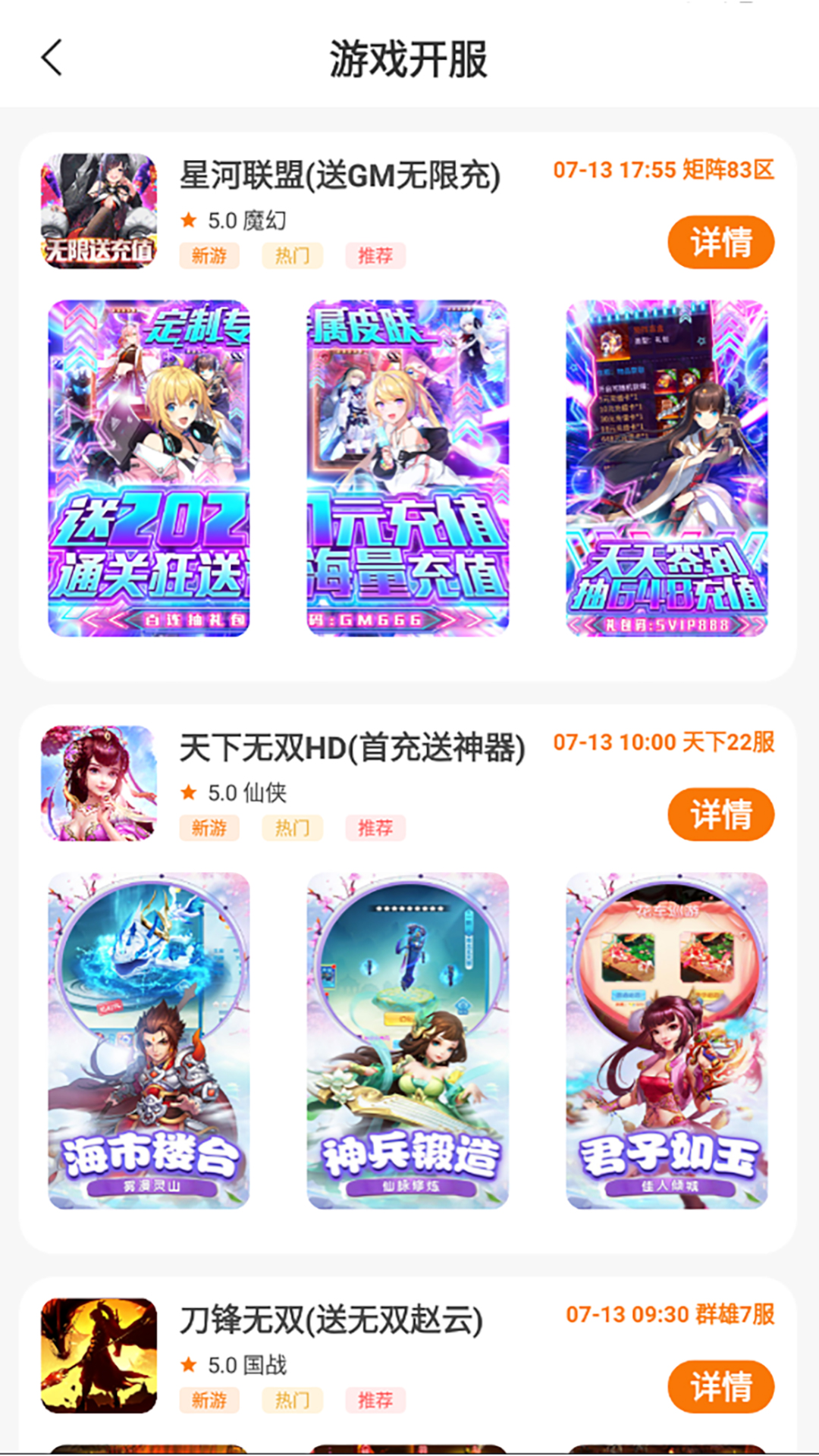Viewport: 819px width, 1456px height.
Task: Open the 刀锋无双 game icon
Action: point(99,1355)
